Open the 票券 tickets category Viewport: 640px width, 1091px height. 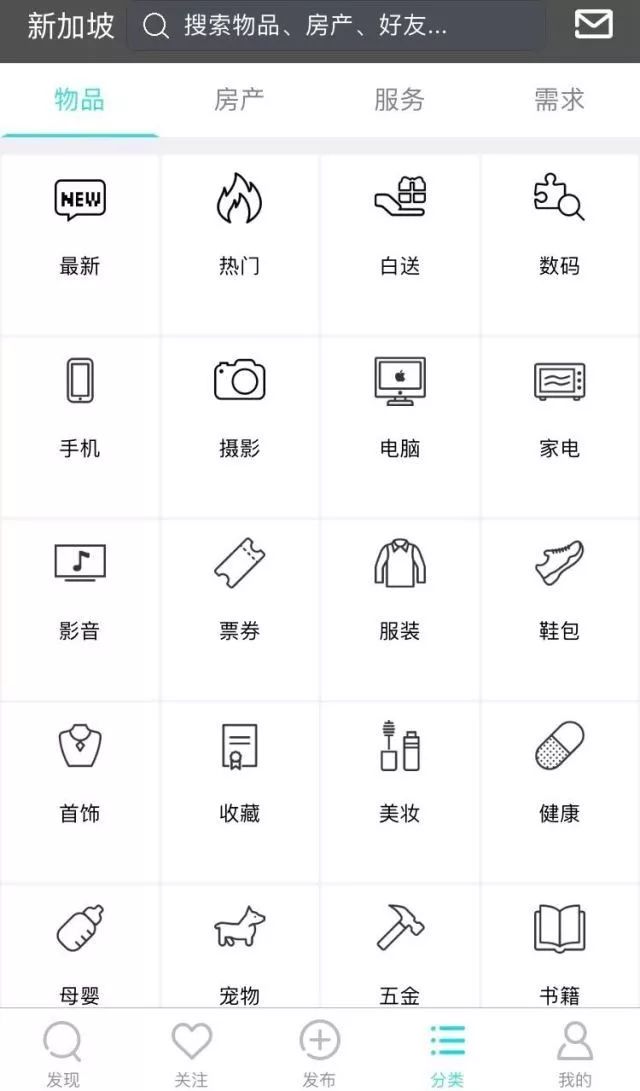tap(240, 590)
